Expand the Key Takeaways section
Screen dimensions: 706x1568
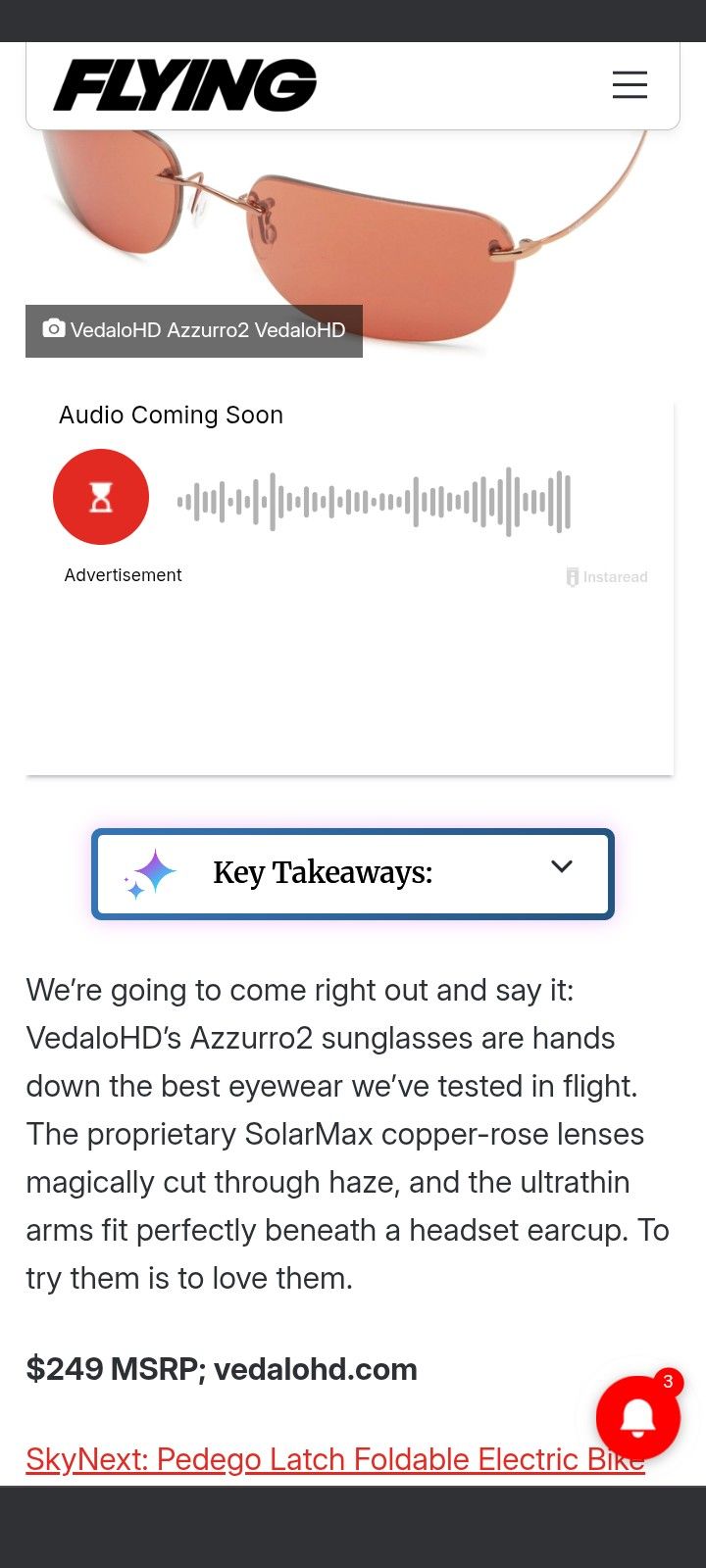coord(353,874)
